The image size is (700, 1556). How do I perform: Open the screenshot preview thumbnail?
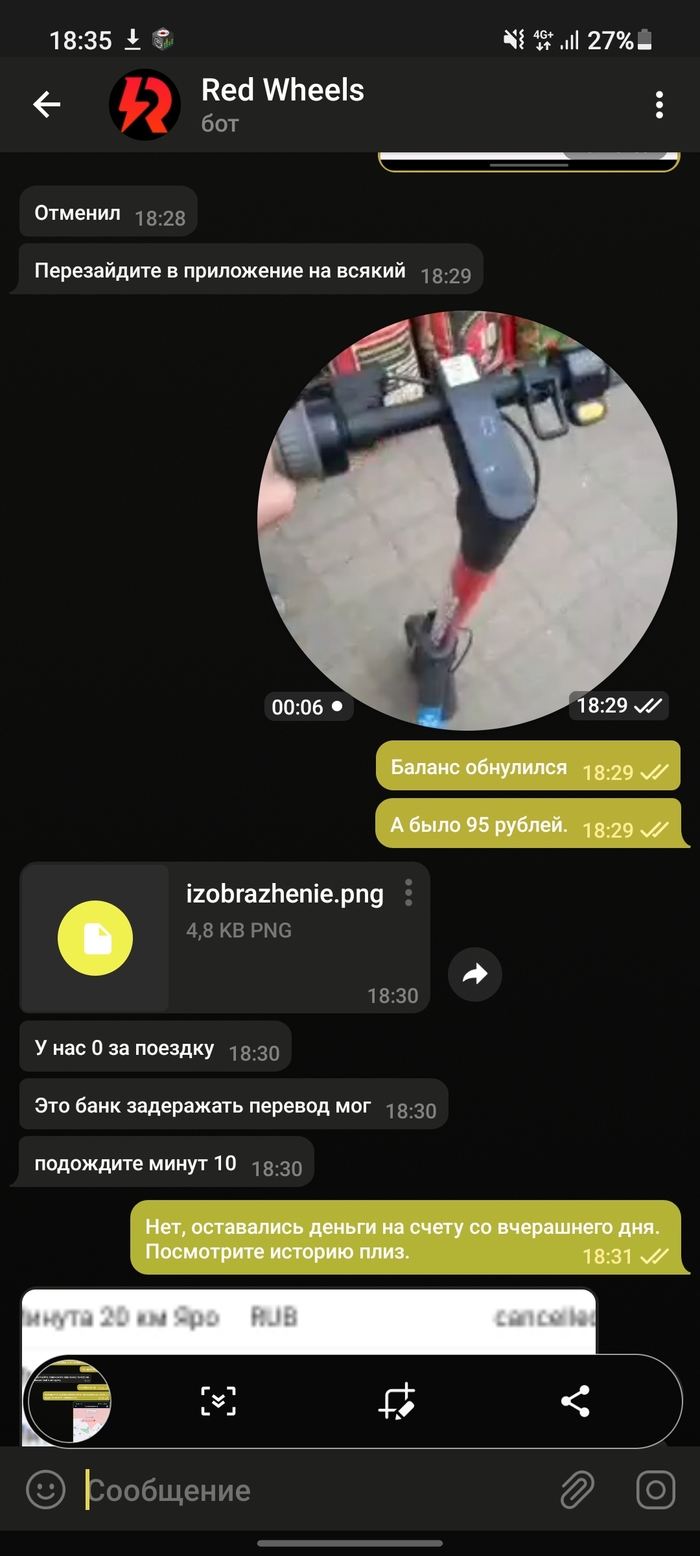click(x=70, y=1400)
